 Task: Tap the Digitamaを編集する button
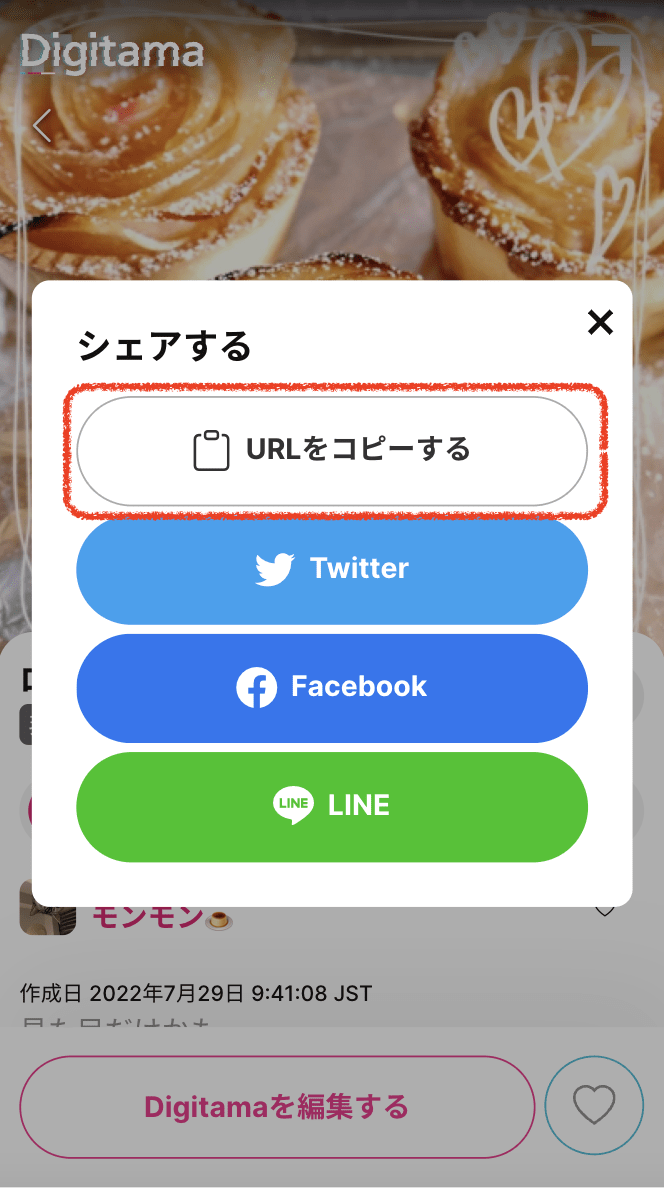277,1107
